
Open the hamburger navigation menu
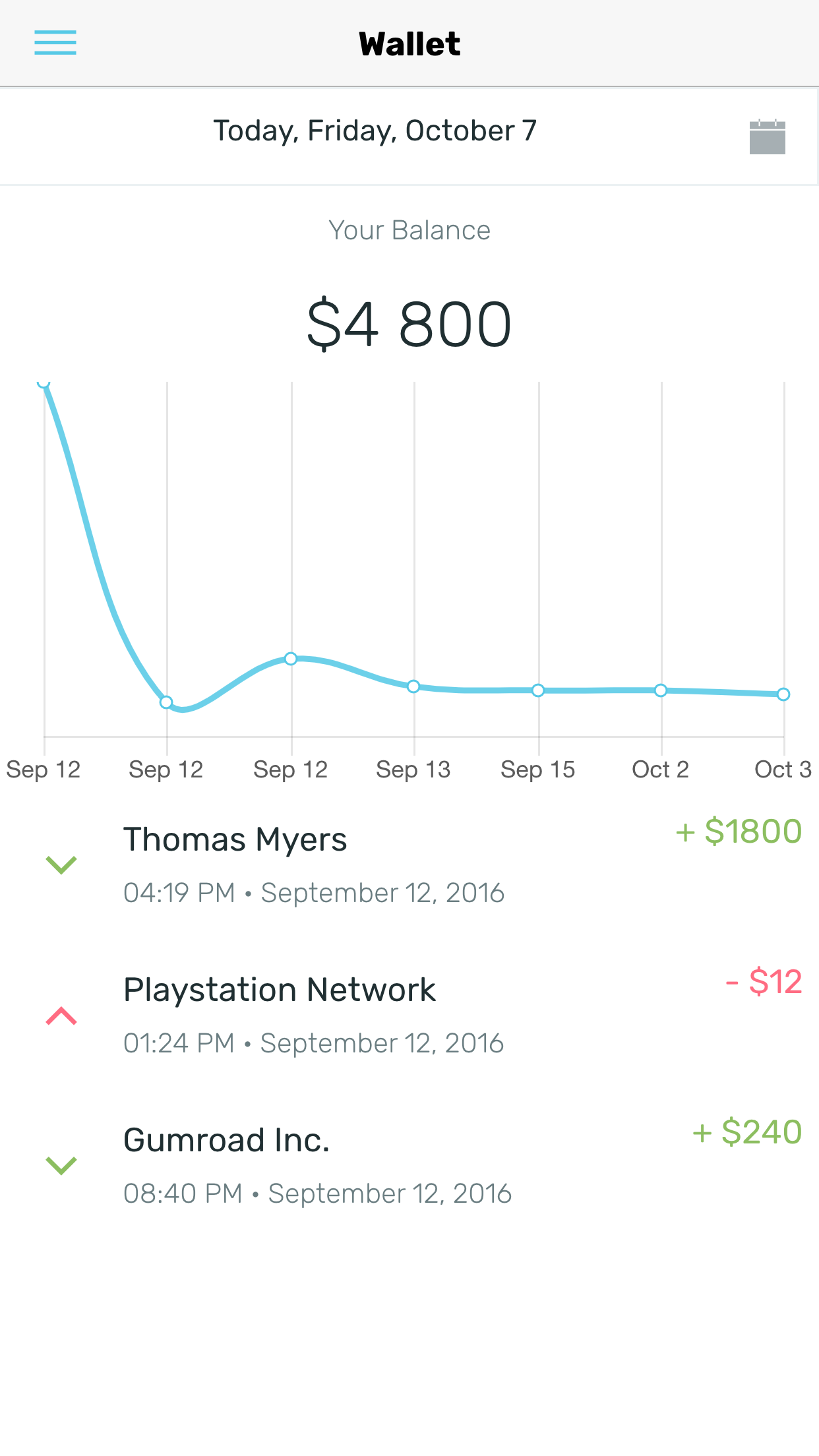pyautogui.click(x=55, y=43)
